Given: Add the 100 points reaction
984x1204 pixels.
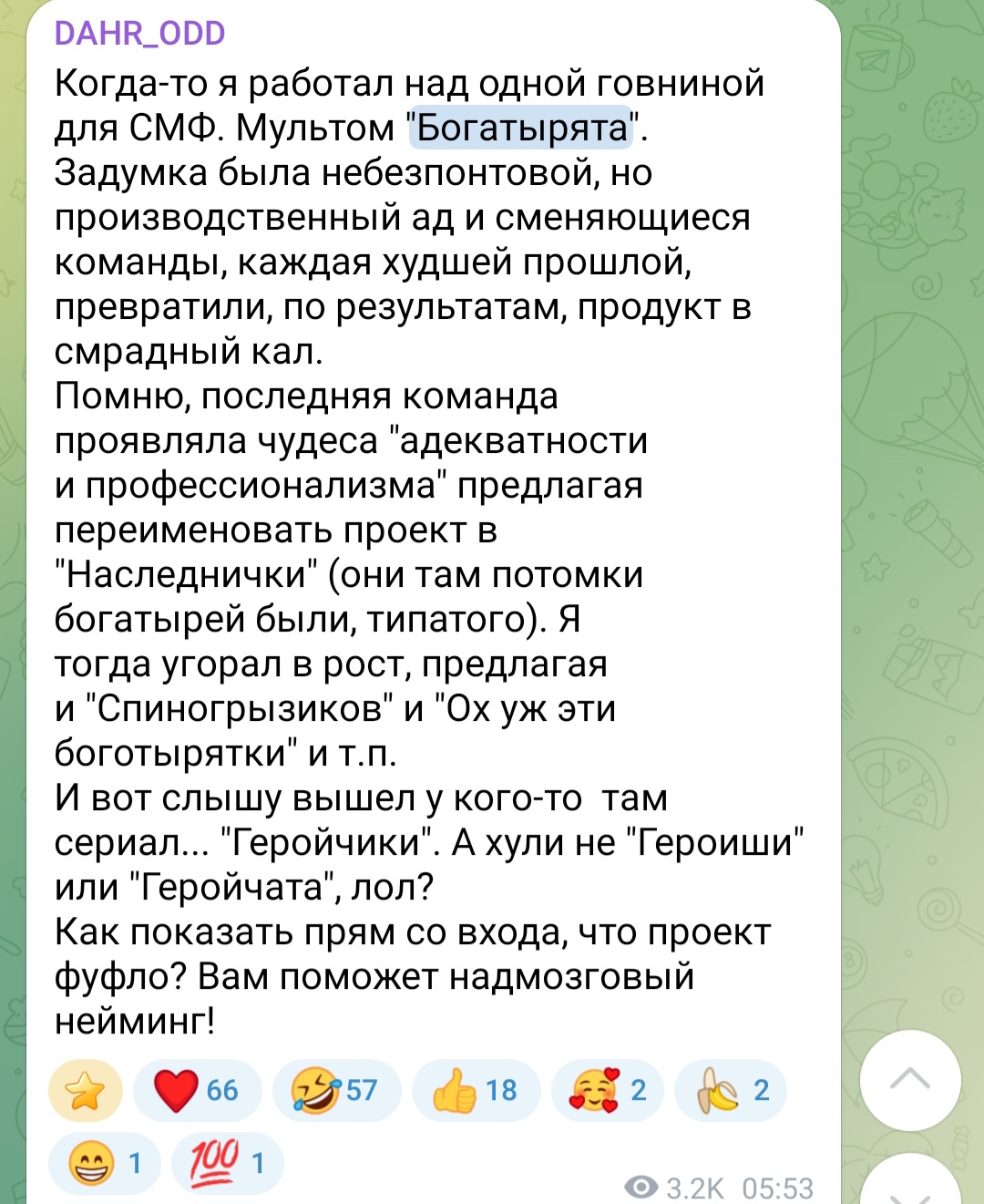Looking at the screenshot, I should [228, 1163].
